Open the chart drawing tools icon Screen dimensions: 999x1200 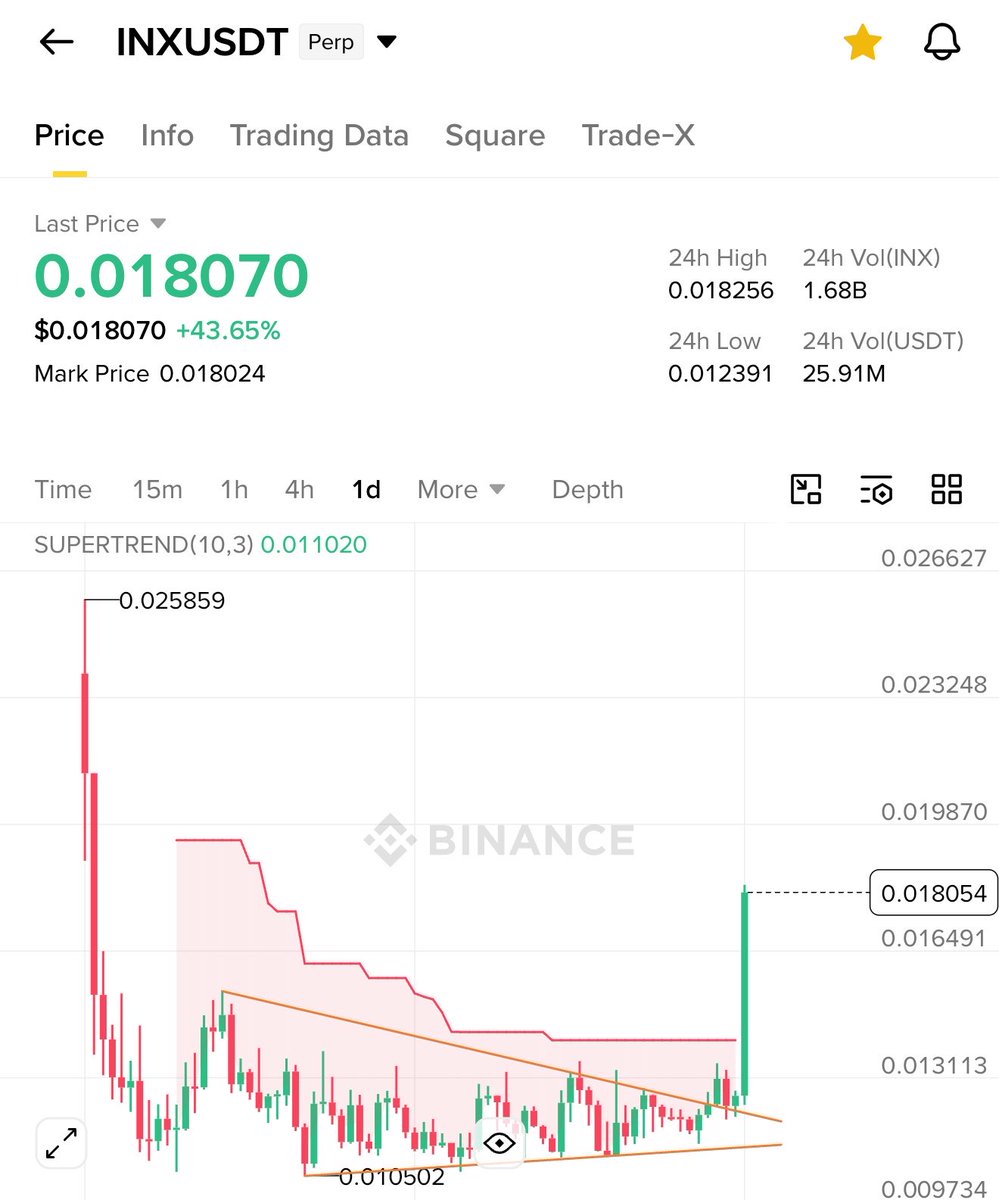[x=806, y=489]
